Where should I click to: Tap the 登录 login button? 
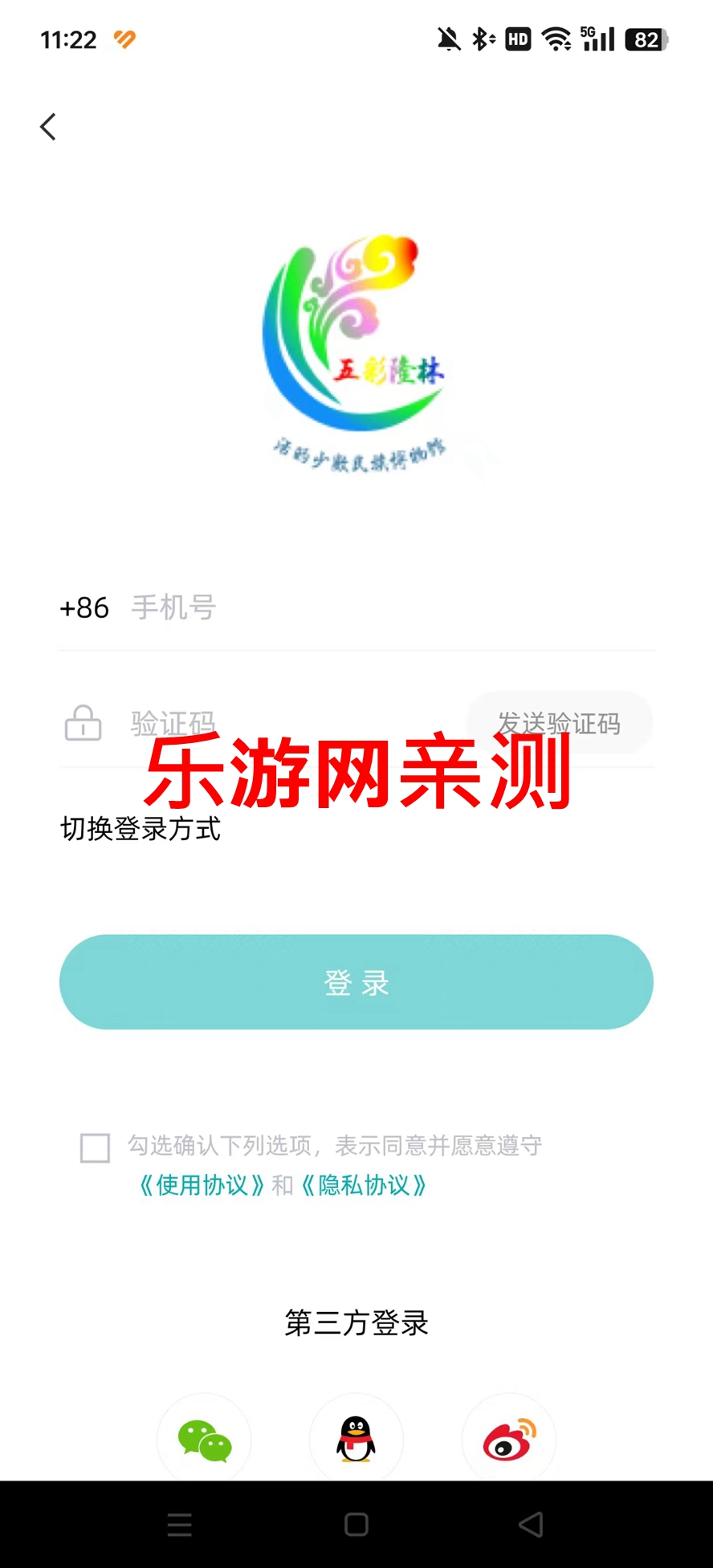coord(356,982)
